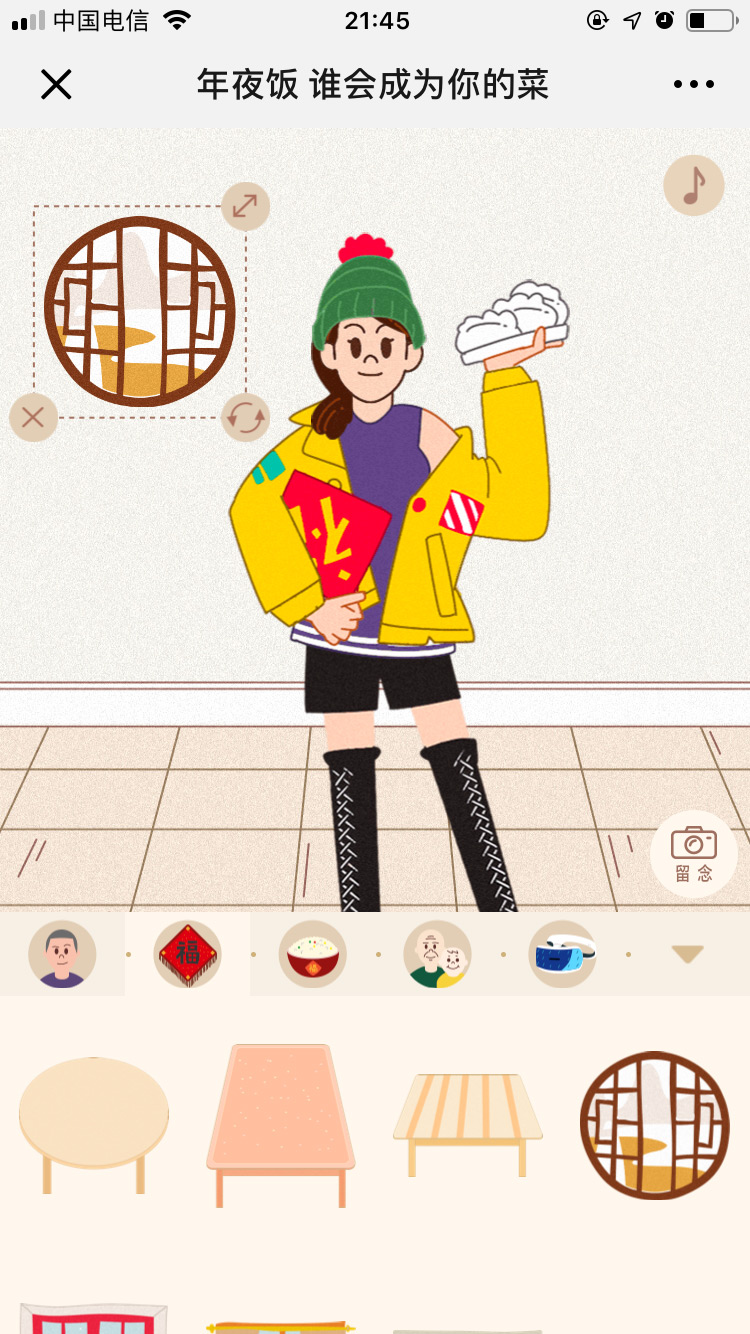This screenshot has height=1334, width=750.
Task: Open the three-dot overflow menu
Action: tap(693, 85)
